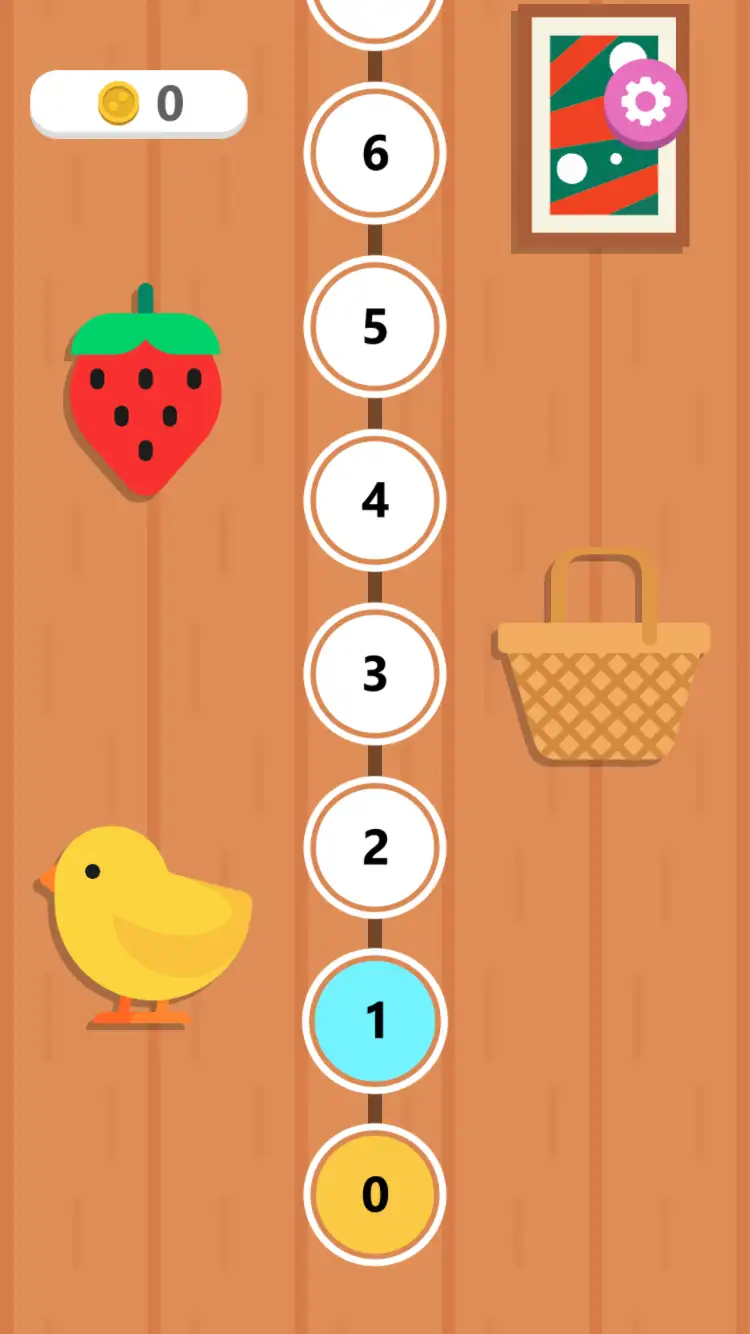Open level node number 4
Viewport: 750px width, 1334px height.
click(x=375, y=500)
